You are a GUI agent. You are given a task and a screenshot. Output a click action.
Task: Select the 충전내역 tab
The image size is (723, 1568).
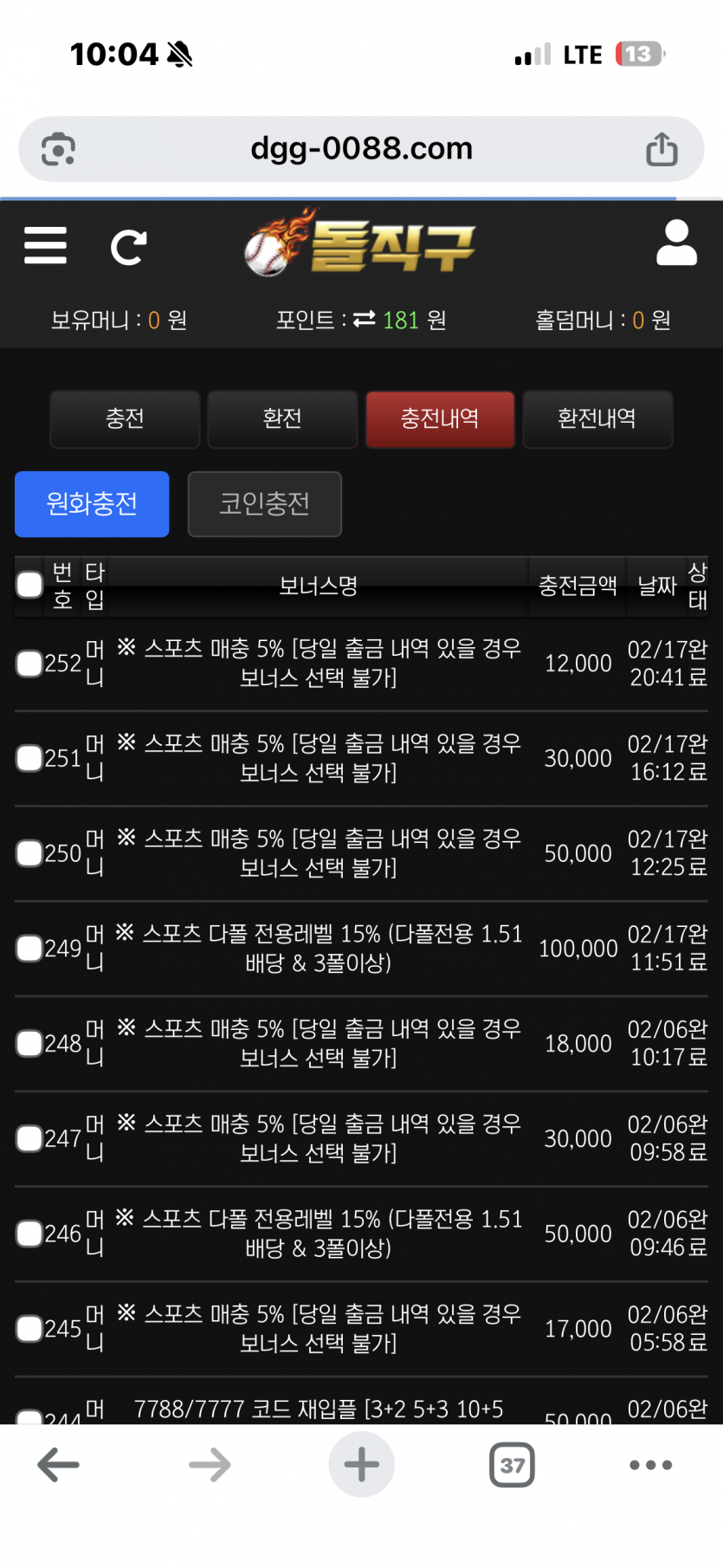(440, 419)
